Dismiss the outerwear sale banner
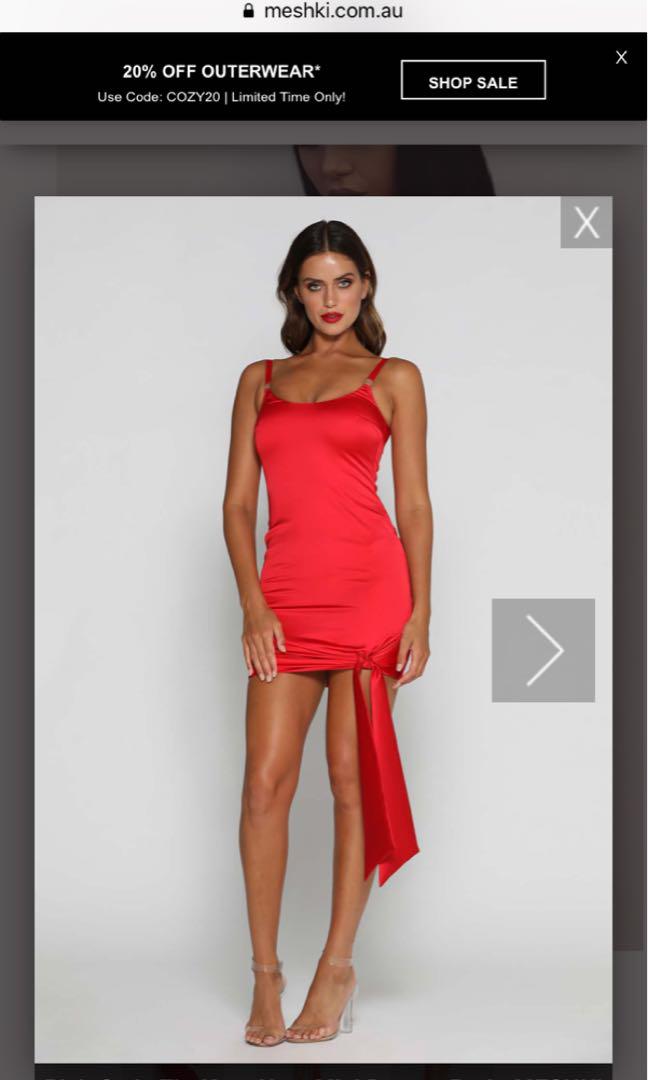 621,58
